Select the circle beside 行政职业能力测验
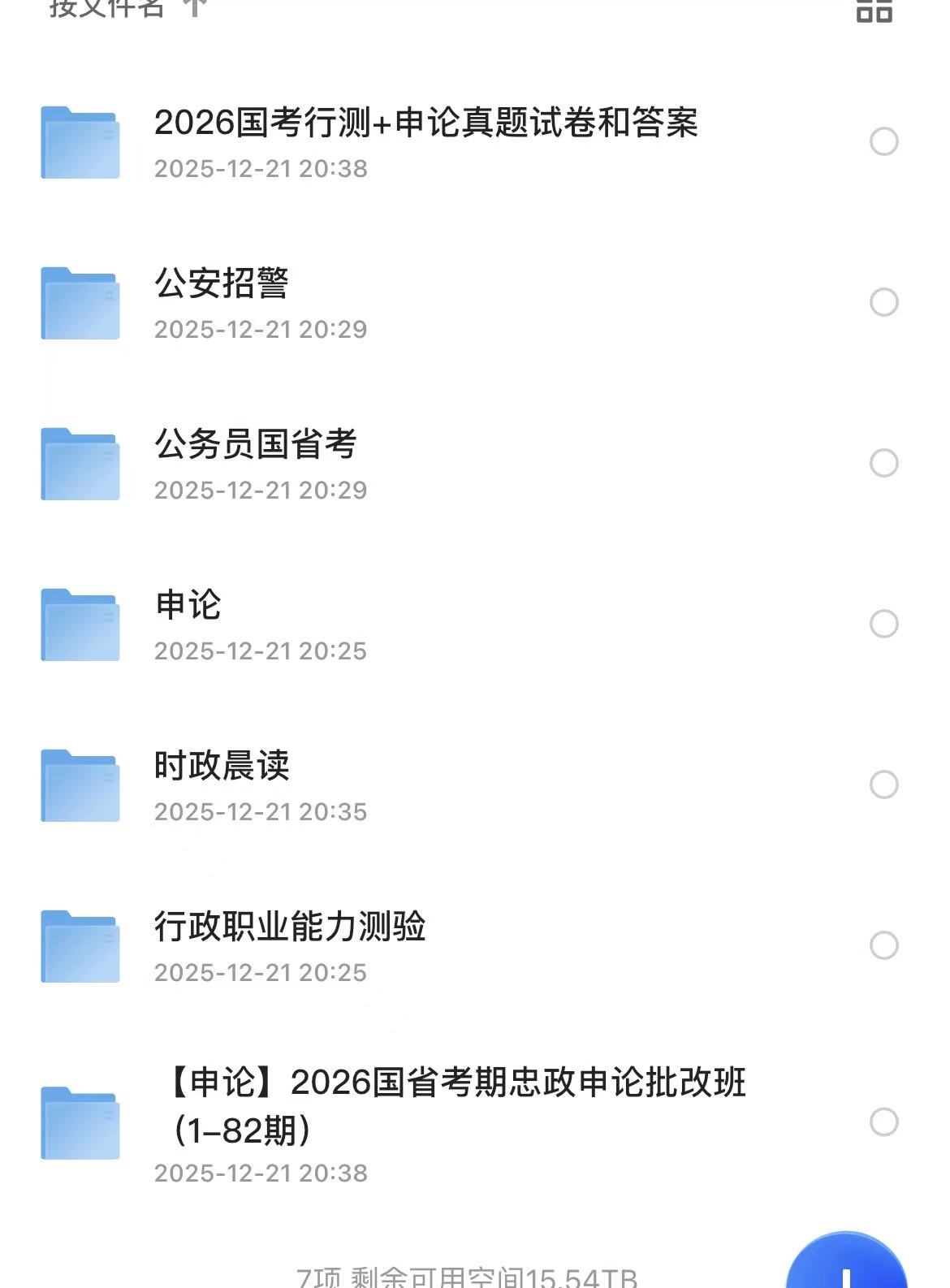Image resolution: width=950 pixels, height=1288 pixels. coord(880,945)
